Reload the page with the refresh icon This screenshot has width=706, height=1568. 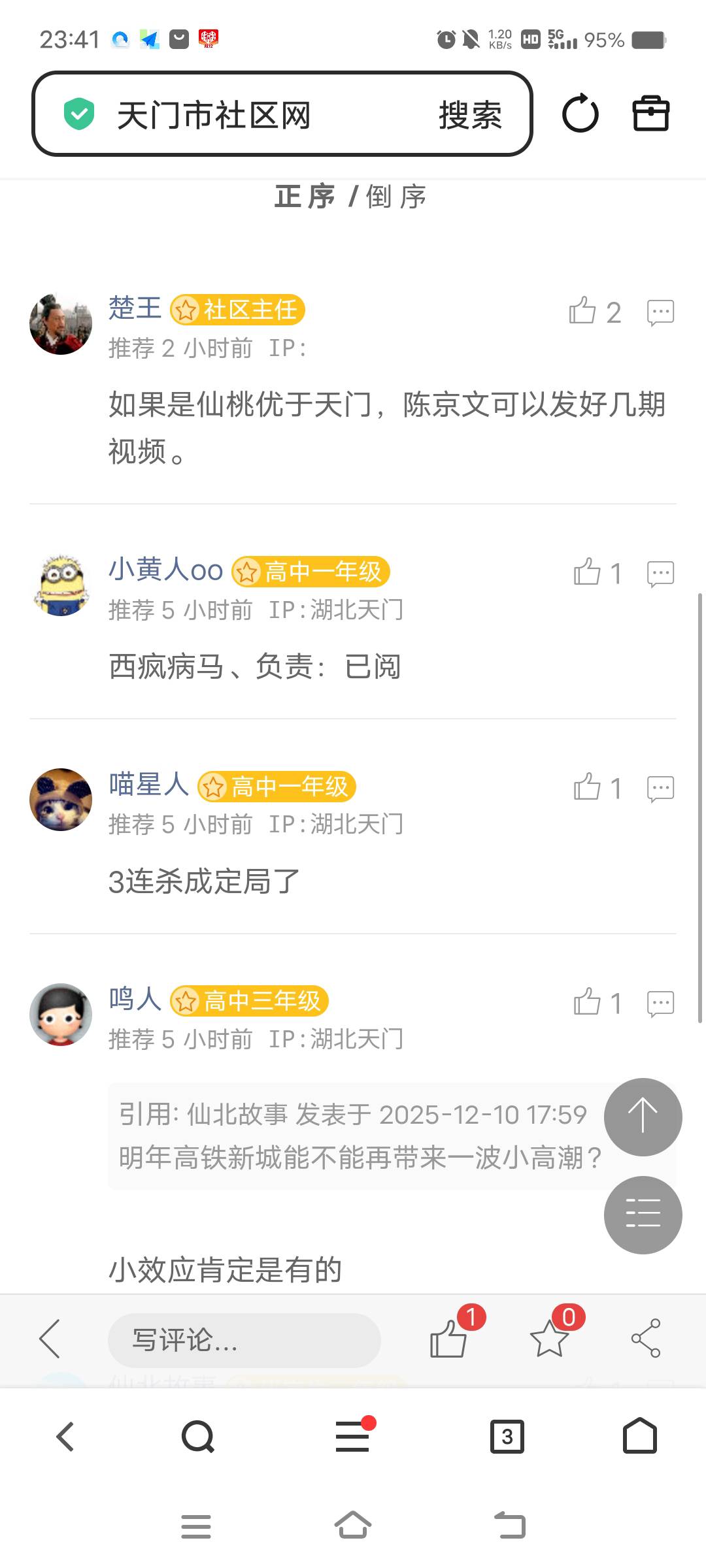580,114
